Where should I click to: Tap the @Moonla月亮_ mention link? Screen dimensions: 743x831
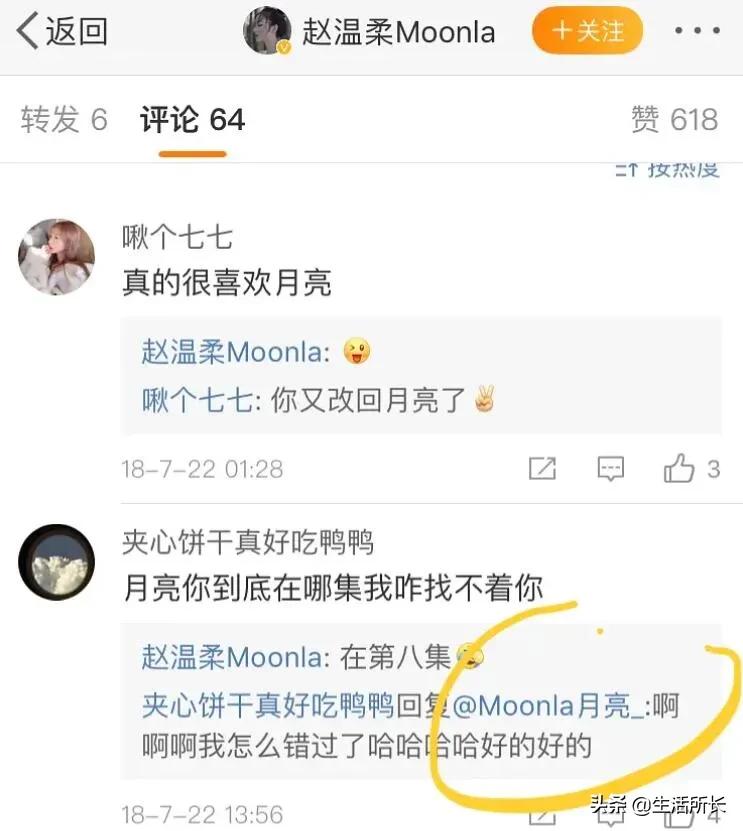click(549, 706)
